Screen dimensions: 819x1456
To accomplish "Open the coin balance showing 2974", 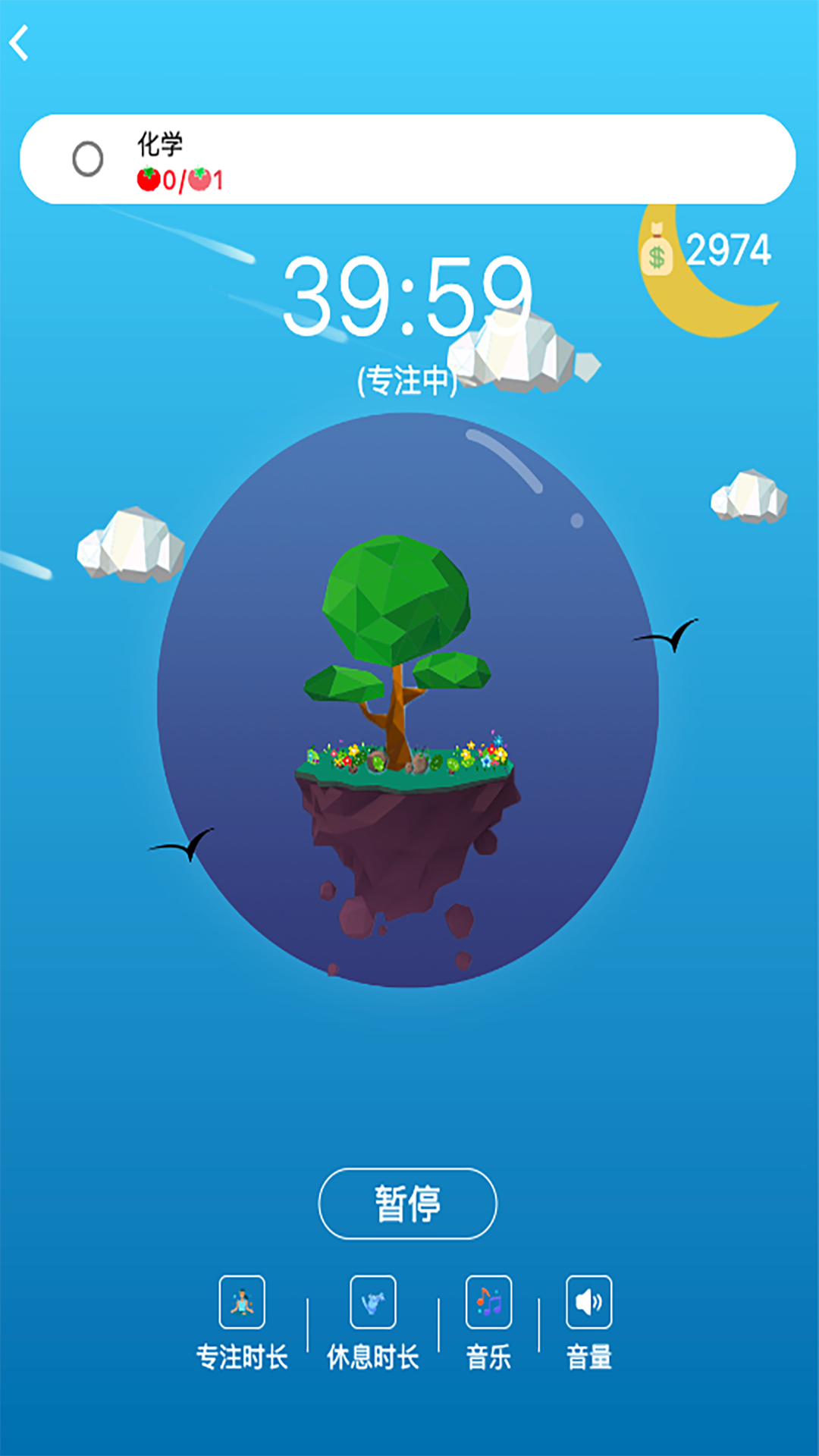I will (x=705, y=250).
